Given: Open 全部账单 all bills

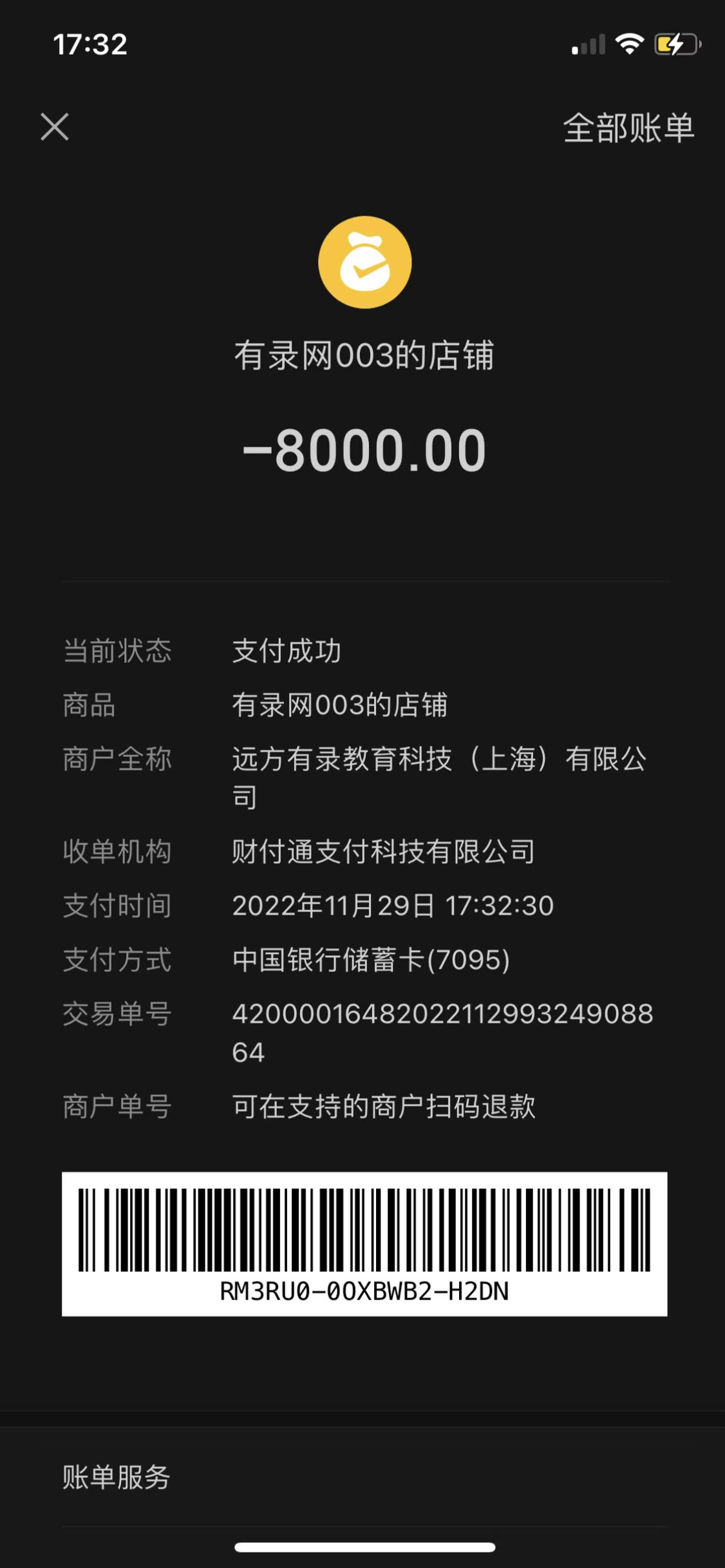Looking at the screenshot, I should (x=628, y=127).
